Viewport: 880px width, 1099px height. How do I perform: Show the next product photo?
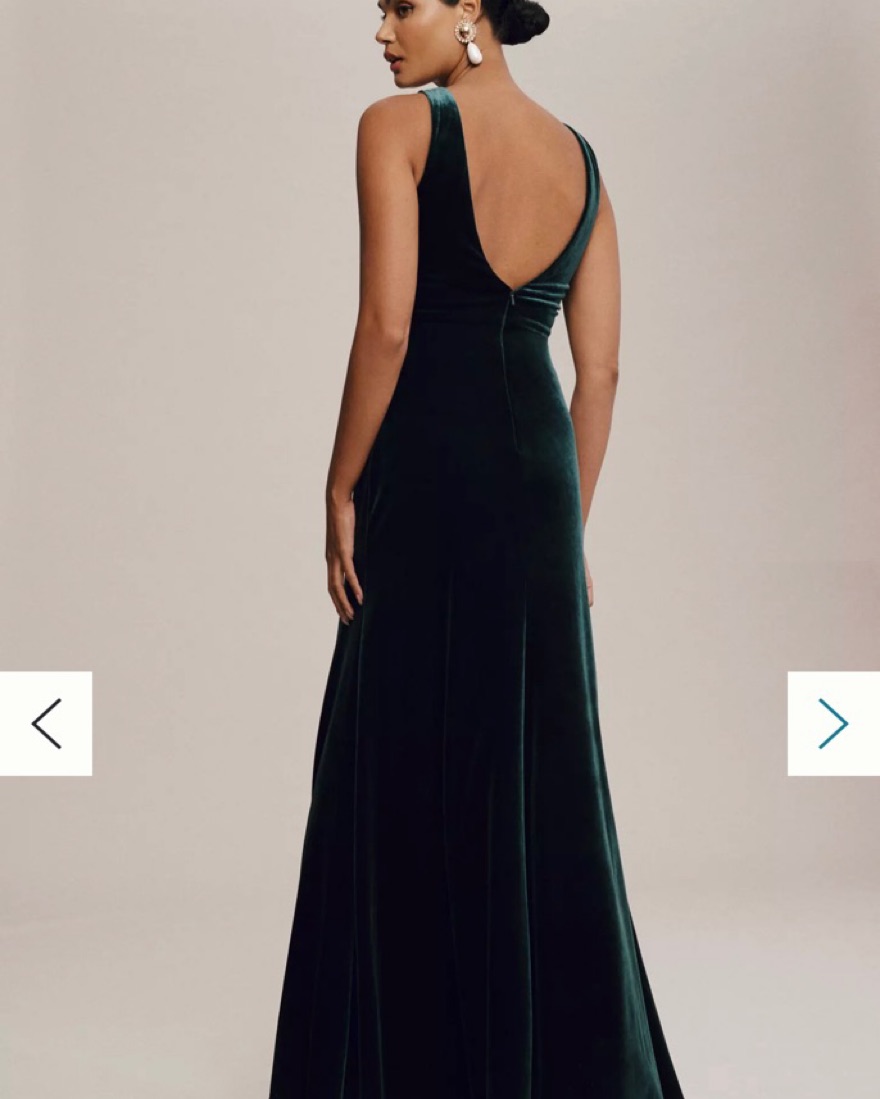[x=833, y=723]
